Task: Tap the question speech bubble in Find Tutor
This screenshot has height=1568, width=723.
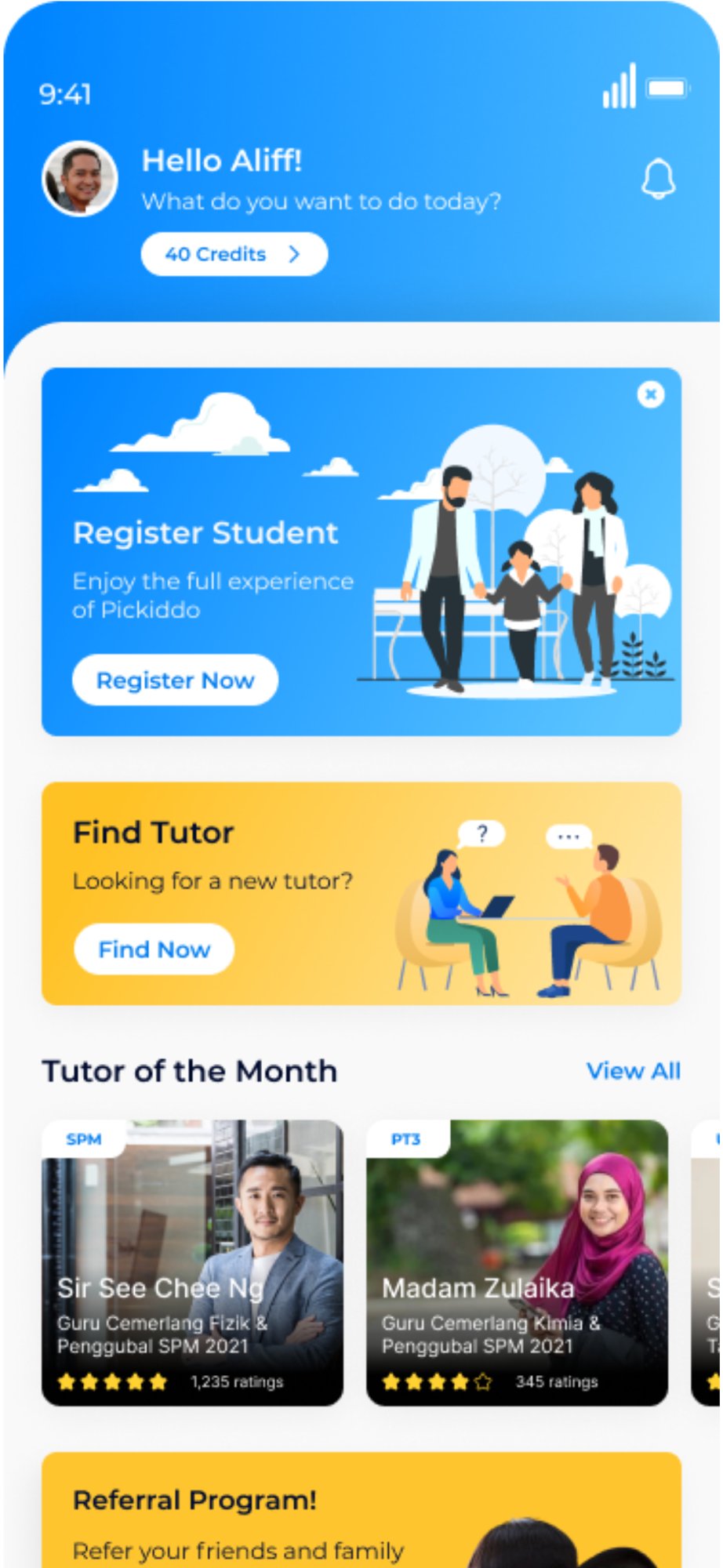Action: click(x=481, y=833)
